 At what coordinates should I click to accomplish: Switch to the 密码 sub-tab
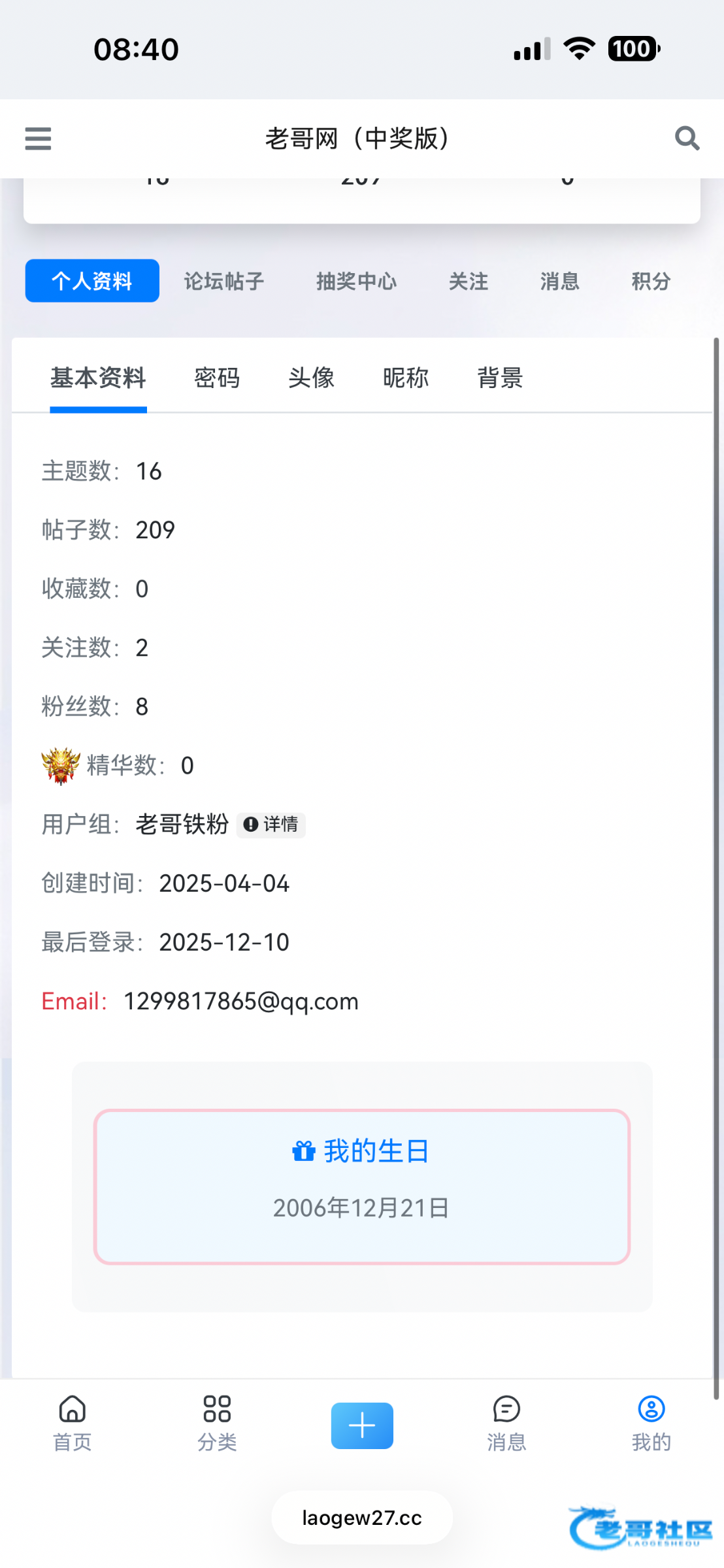point(217,378)
